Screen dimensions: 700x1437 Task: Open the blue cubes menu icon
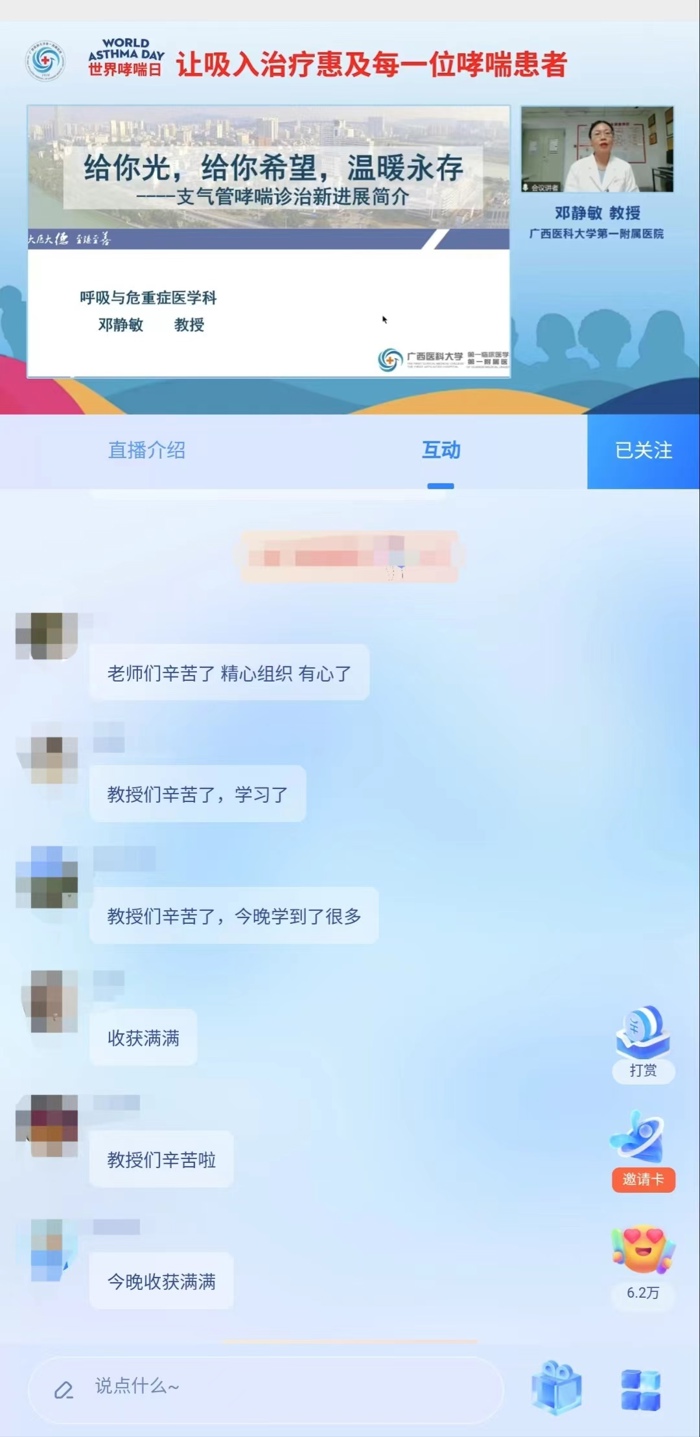pyautogui.click(x=640, y=1389)
